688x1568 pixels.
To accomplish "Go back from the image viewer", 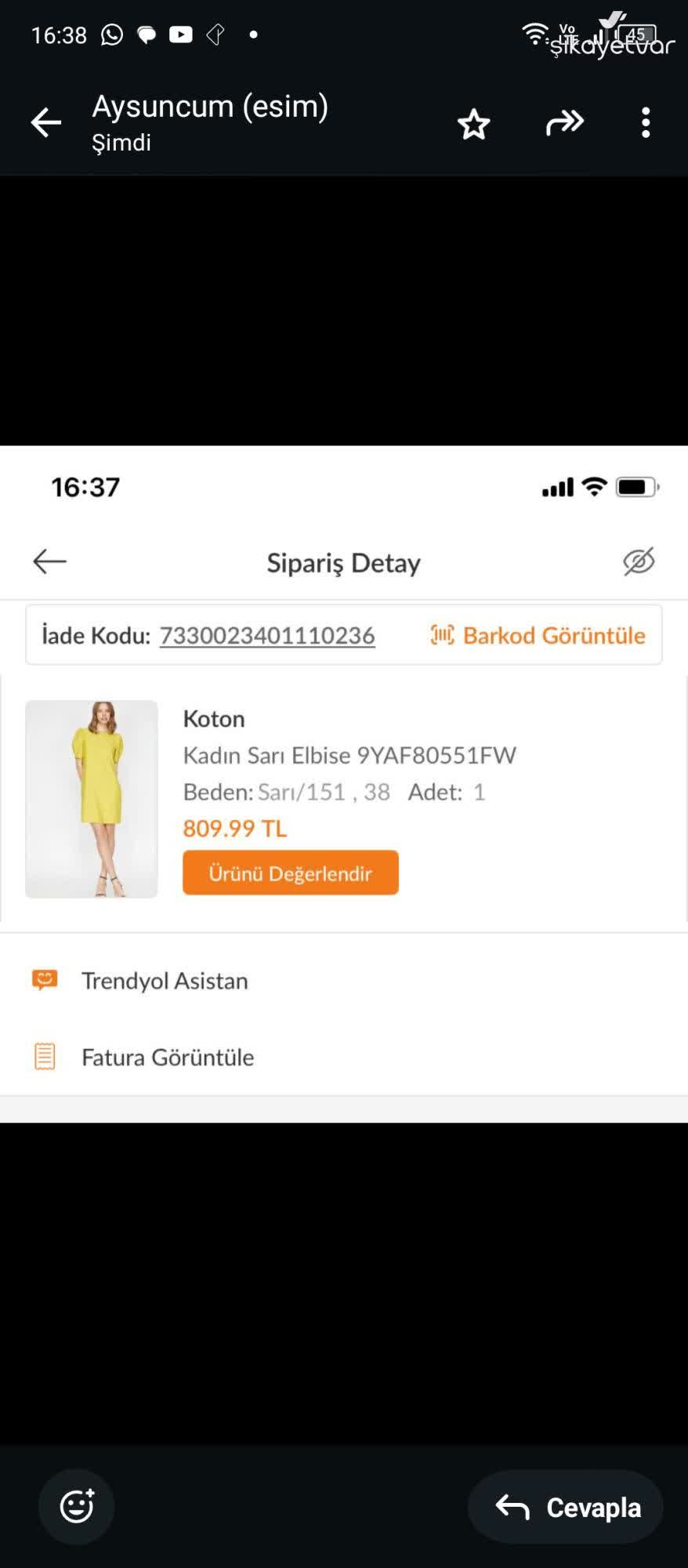I will tap(45, 122).
